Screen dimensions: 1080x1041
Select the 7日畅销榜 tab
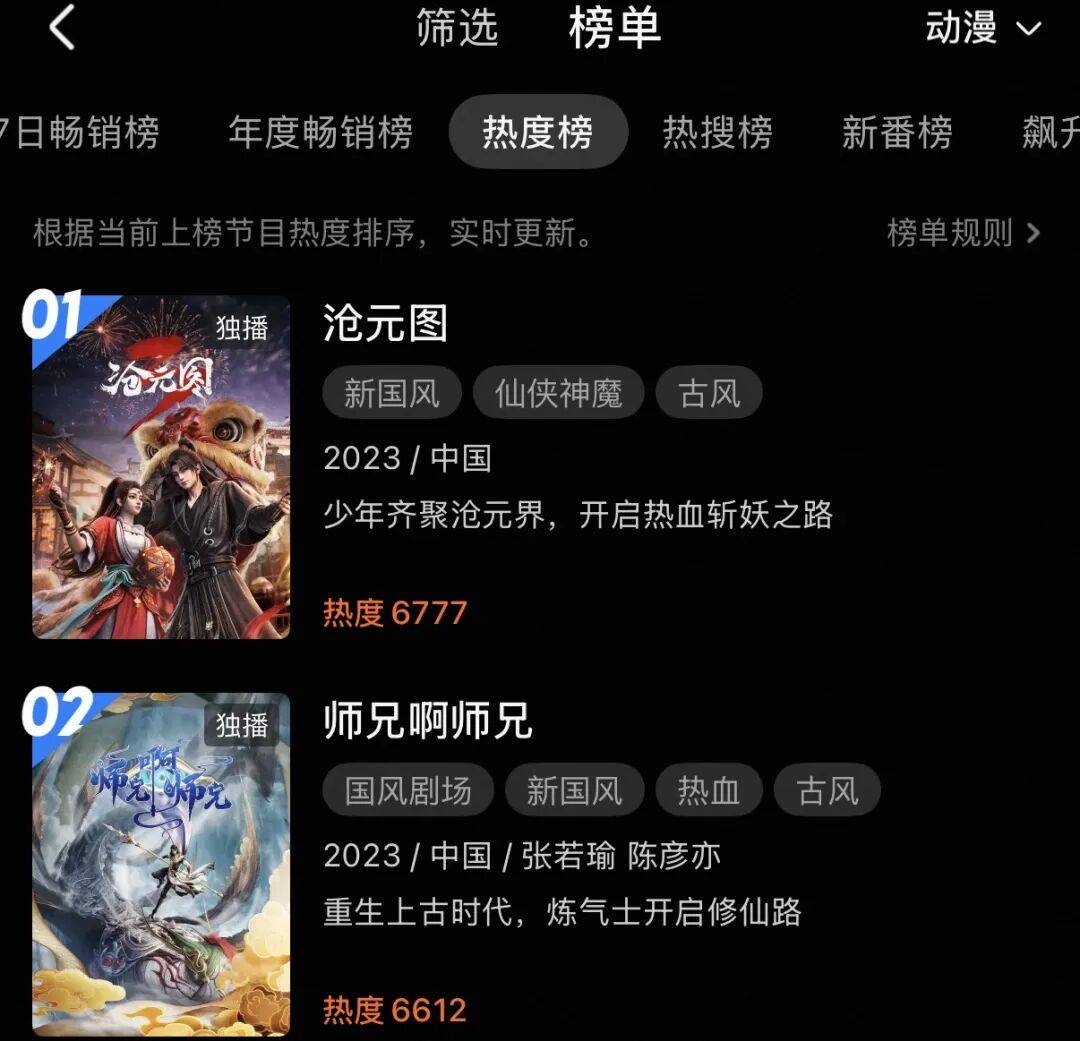[x=82, y=132]
